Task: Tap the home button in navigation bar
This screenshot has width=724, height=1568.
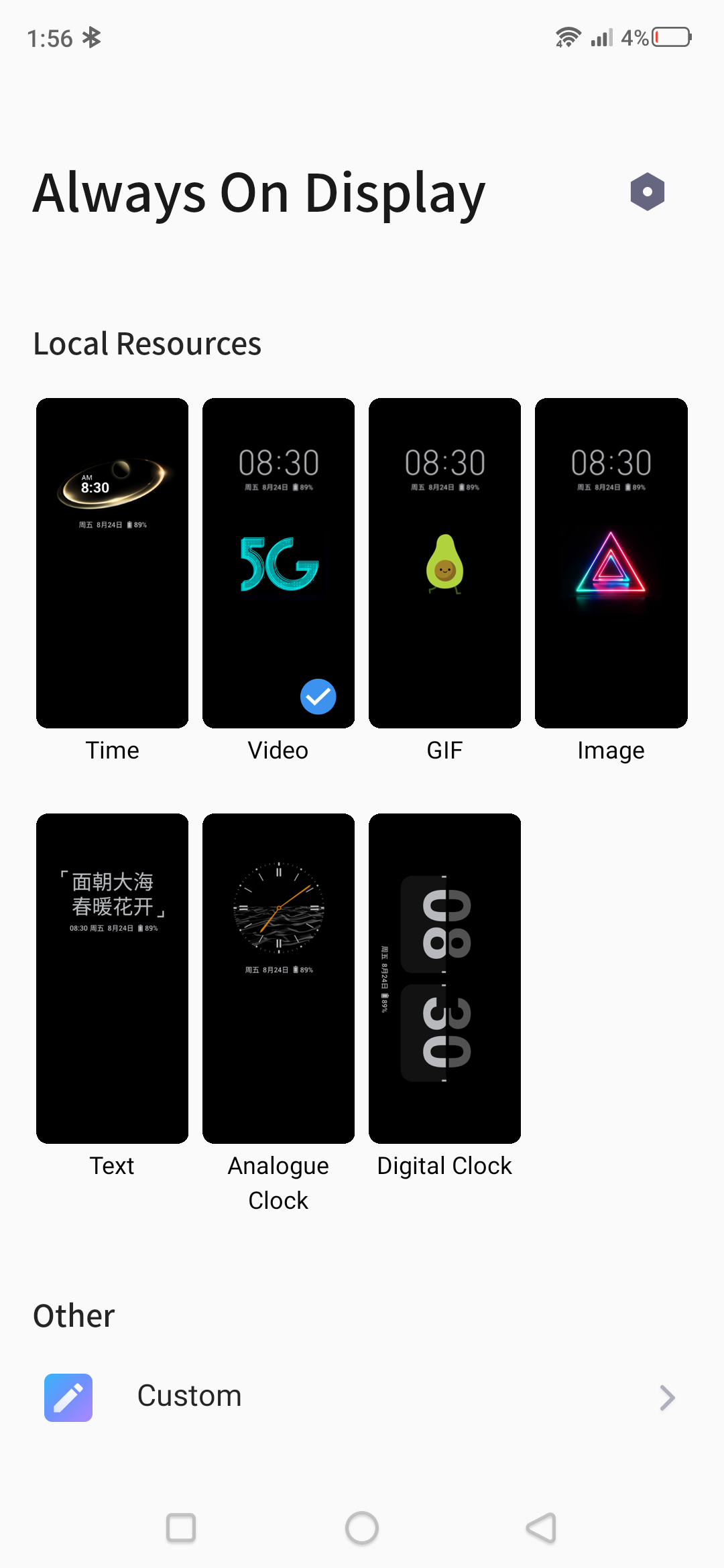Action: coord(362,1528)
